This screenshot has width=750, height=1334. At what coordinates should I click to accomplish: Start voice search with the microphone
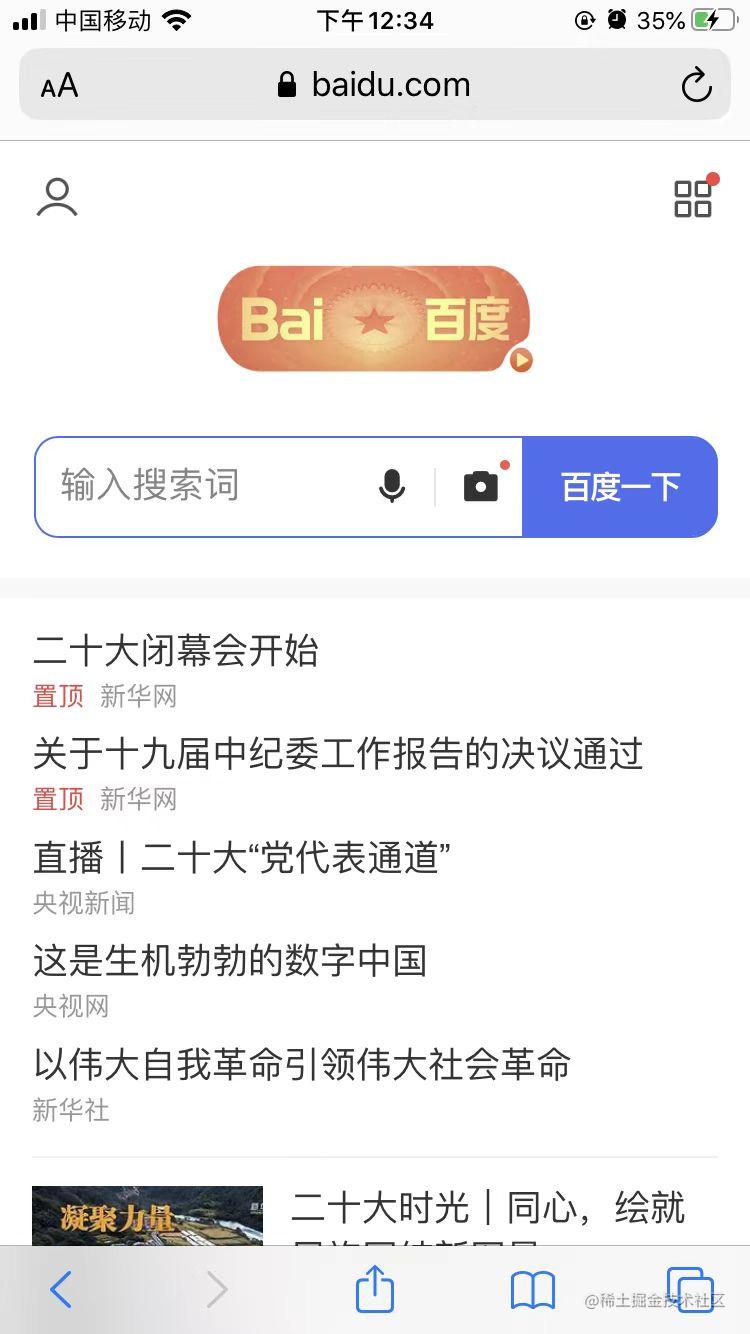[x=392, y=487]
